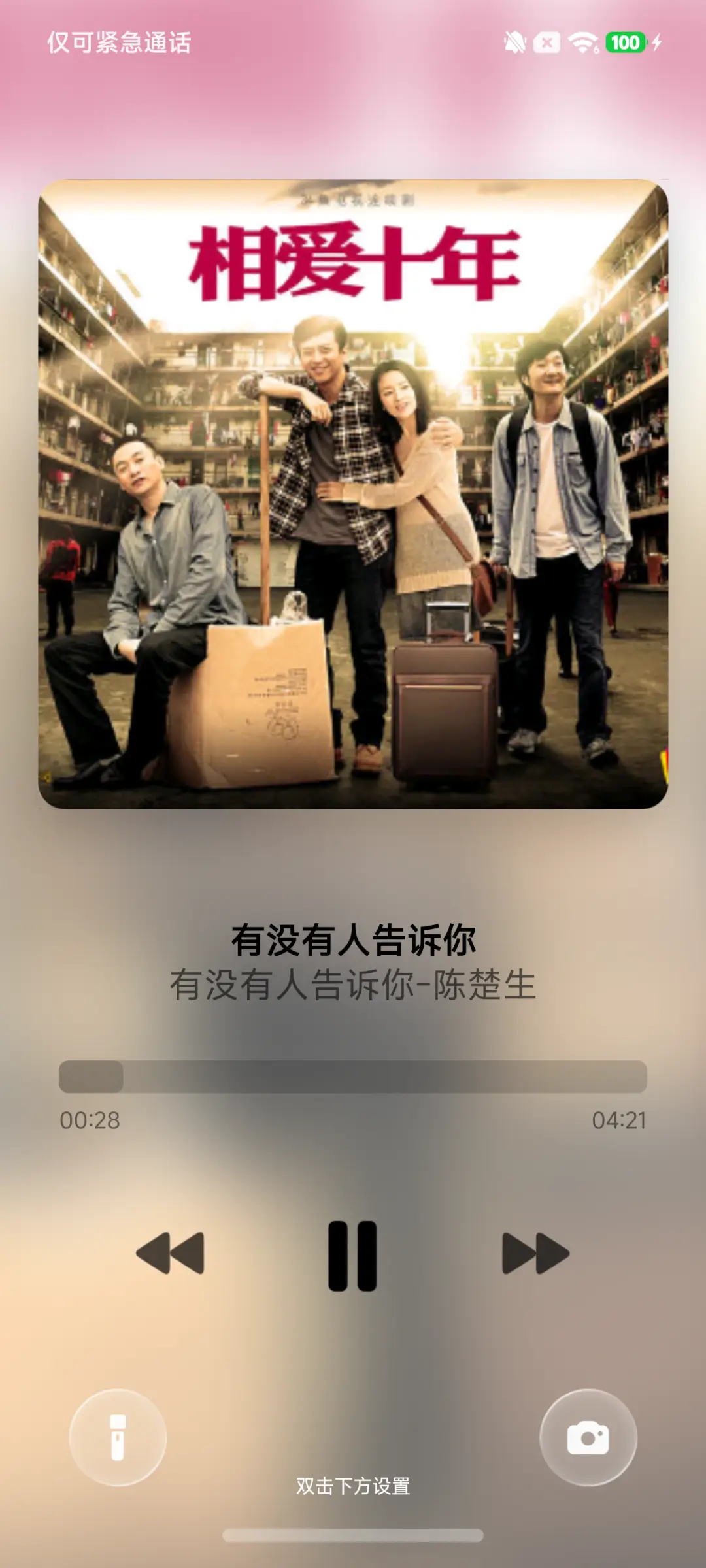
Task: Skip to the previous track
Action: [171, 1253]
